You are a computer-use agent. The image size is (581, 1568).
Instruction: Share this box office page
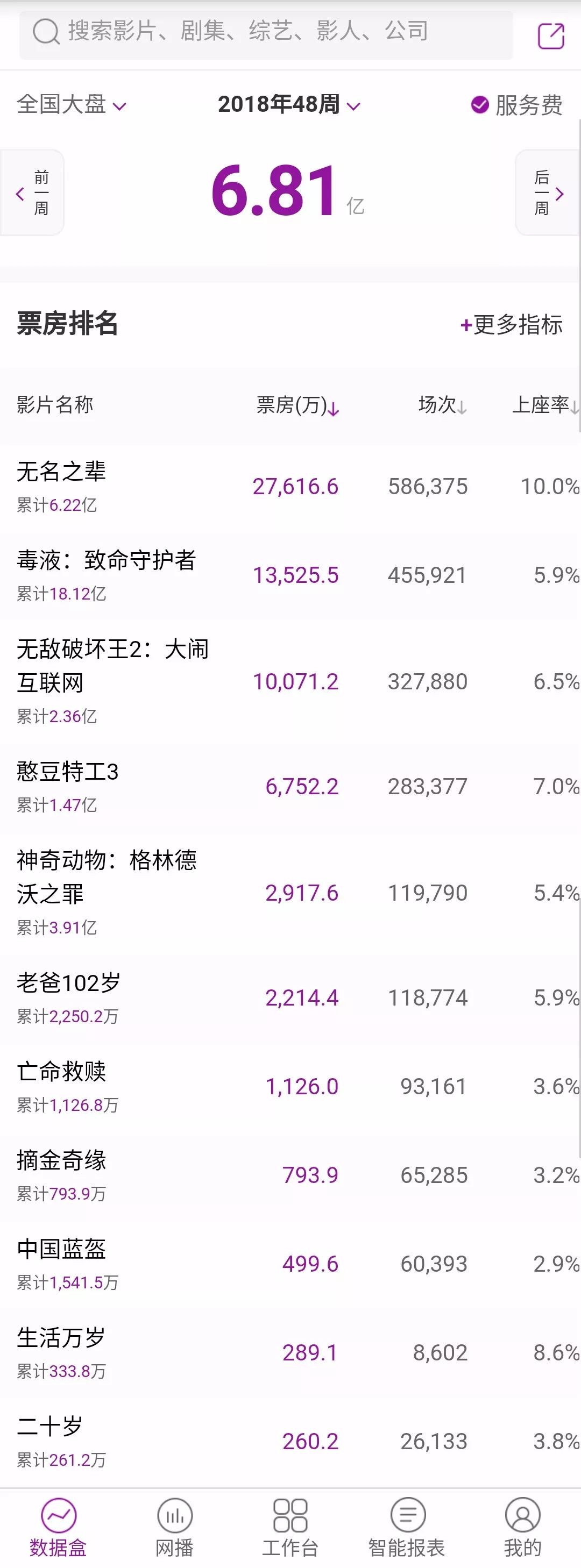[x=550, y=35]
